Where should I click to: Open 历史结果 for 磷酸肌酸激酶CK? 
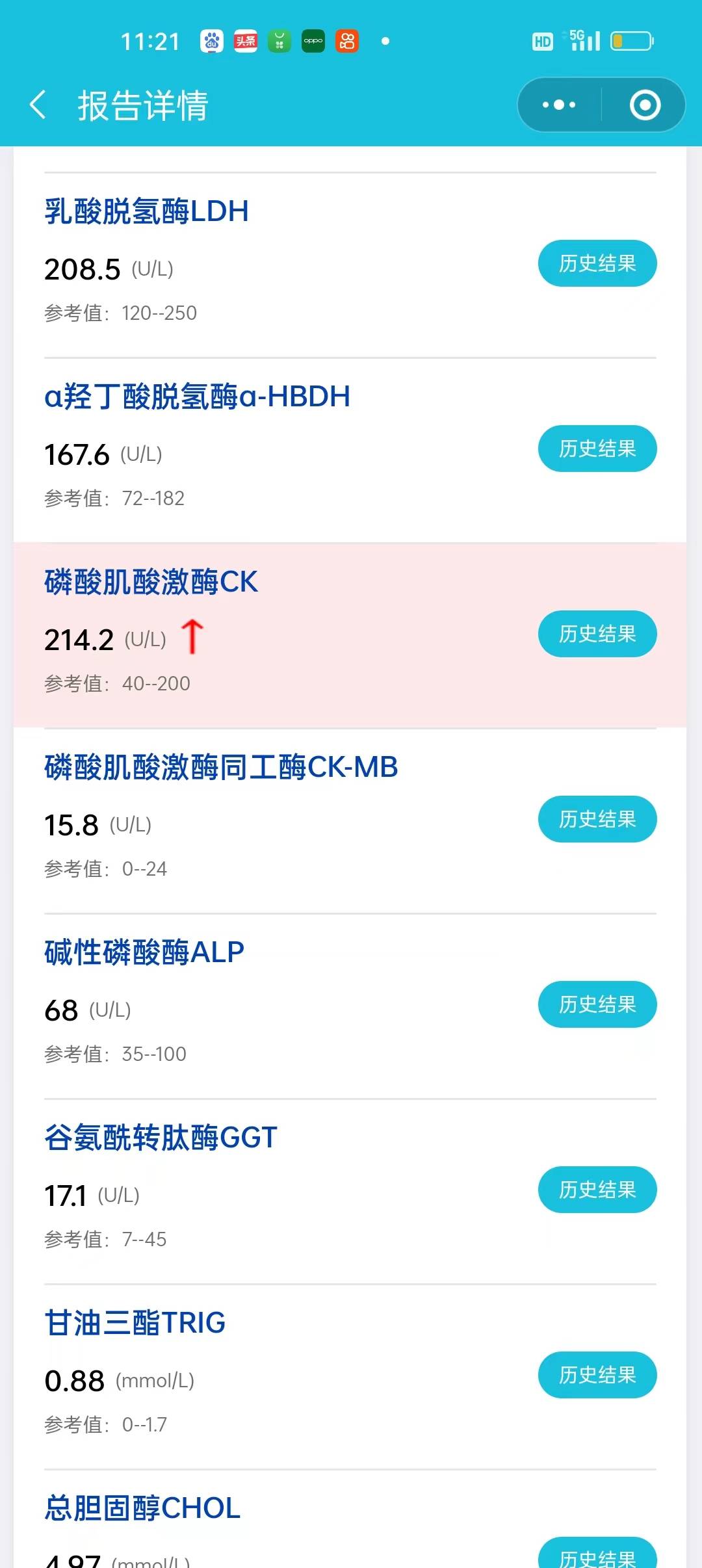coord(597,634)
